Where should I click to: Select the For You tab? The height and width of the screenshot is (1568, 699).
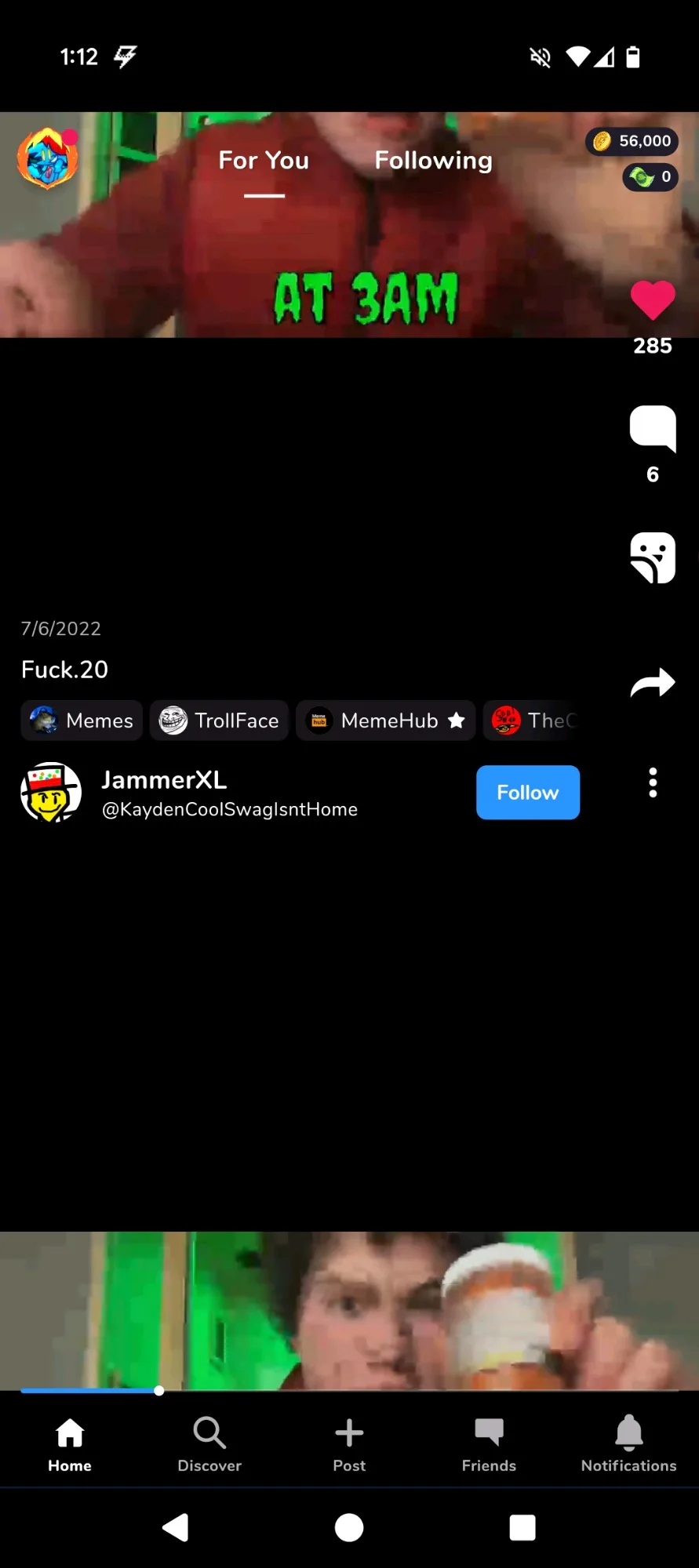[x=264, y=161]
